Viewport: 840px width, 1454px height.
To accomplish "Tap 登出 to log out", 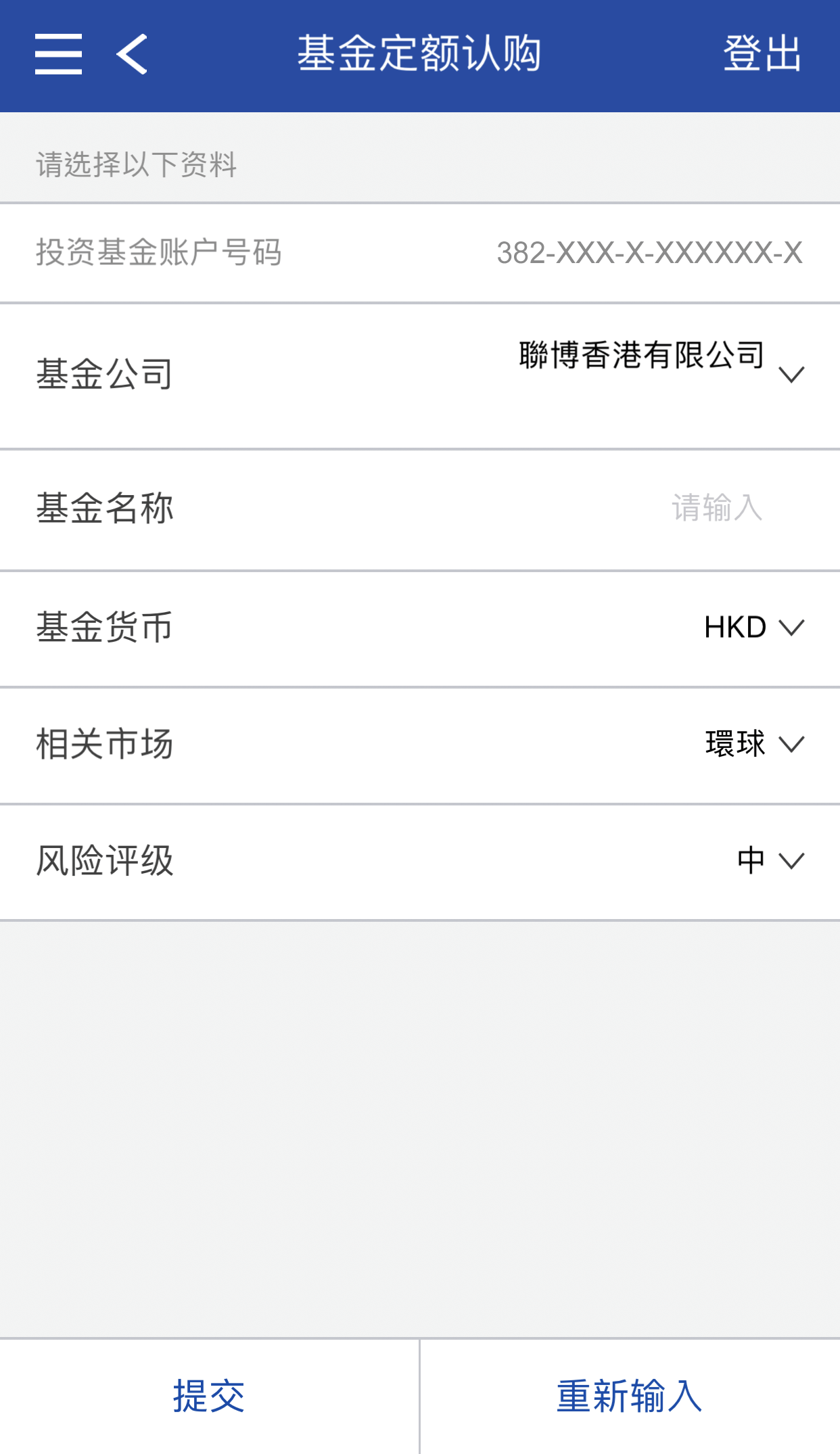I will click(762, 54).
